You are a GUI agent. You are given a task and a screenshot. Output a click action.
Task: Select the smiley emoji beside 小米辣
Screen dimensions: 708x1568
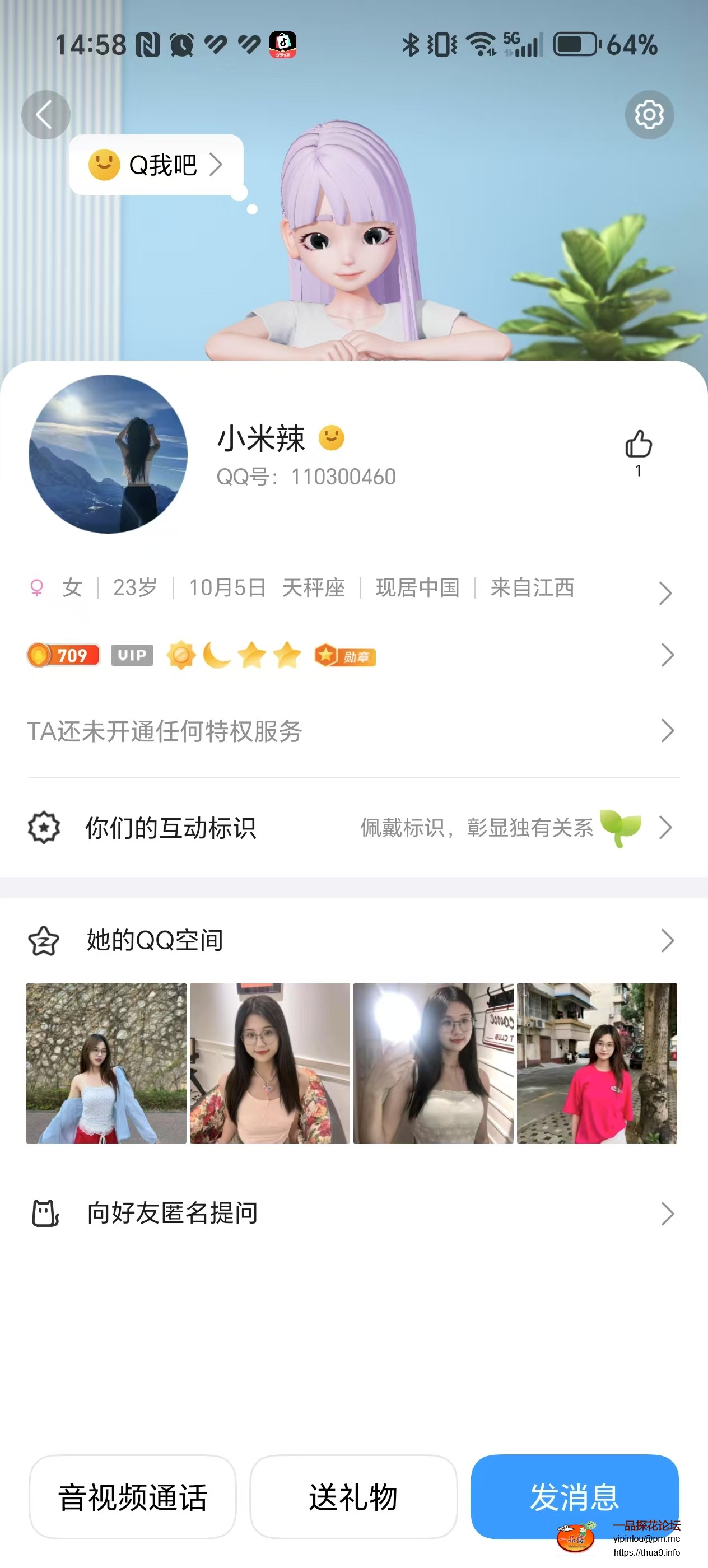point(332,437)
